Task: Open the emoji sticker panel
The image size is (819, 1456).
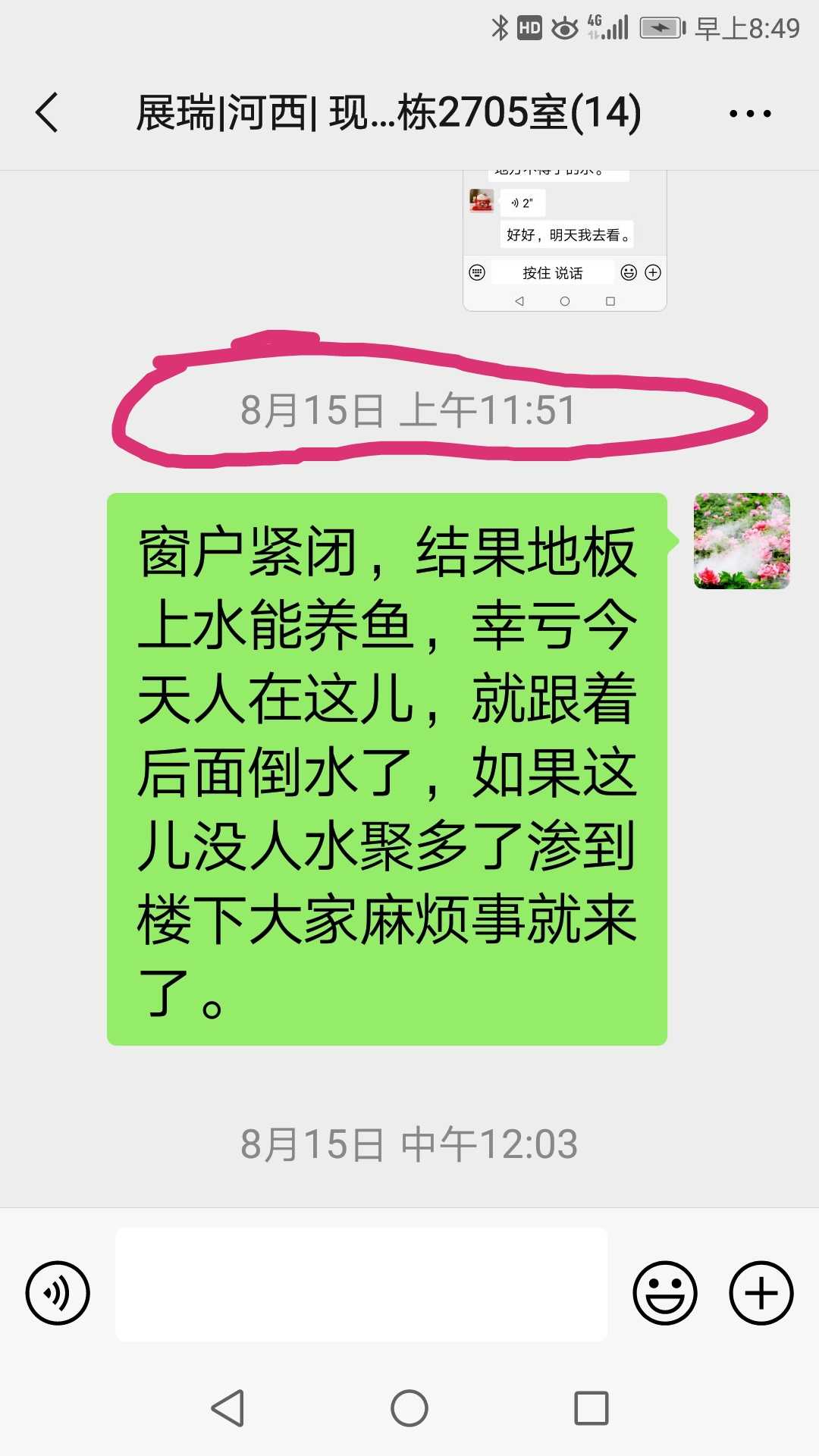Action: pyautogui.click(x=664, y=1293)
